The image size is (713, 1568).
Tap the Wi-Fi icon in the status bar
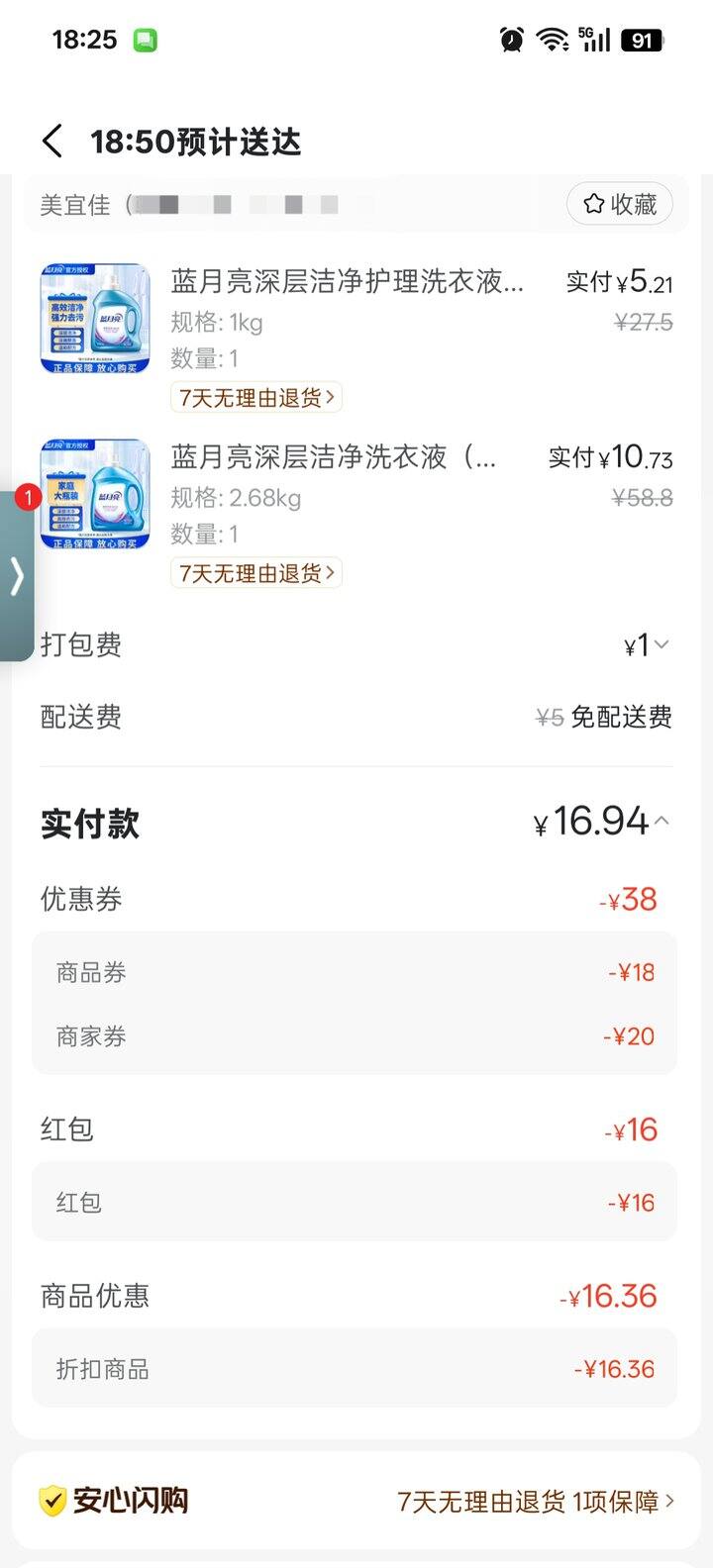[x=551, y=38]
